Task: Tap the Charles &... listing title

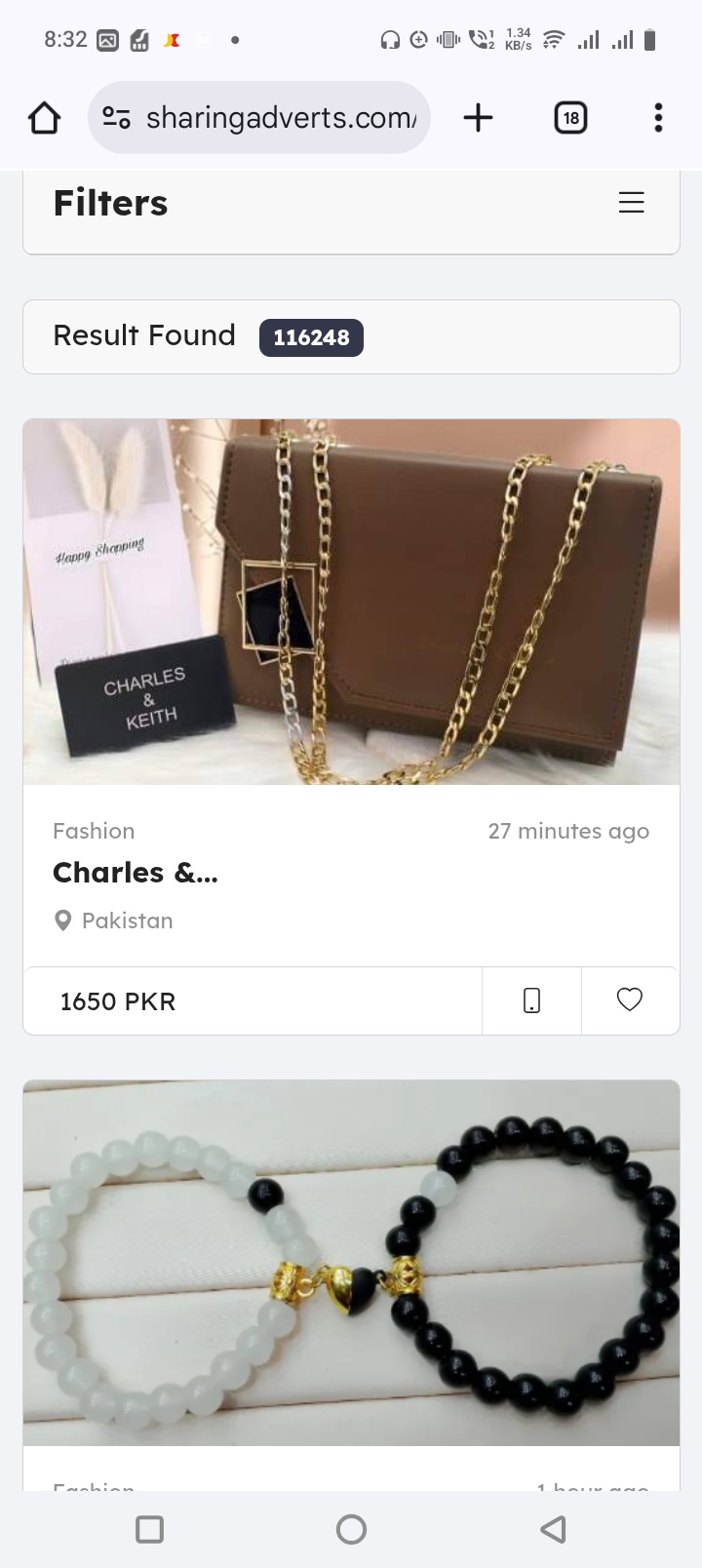Action: 136,873
